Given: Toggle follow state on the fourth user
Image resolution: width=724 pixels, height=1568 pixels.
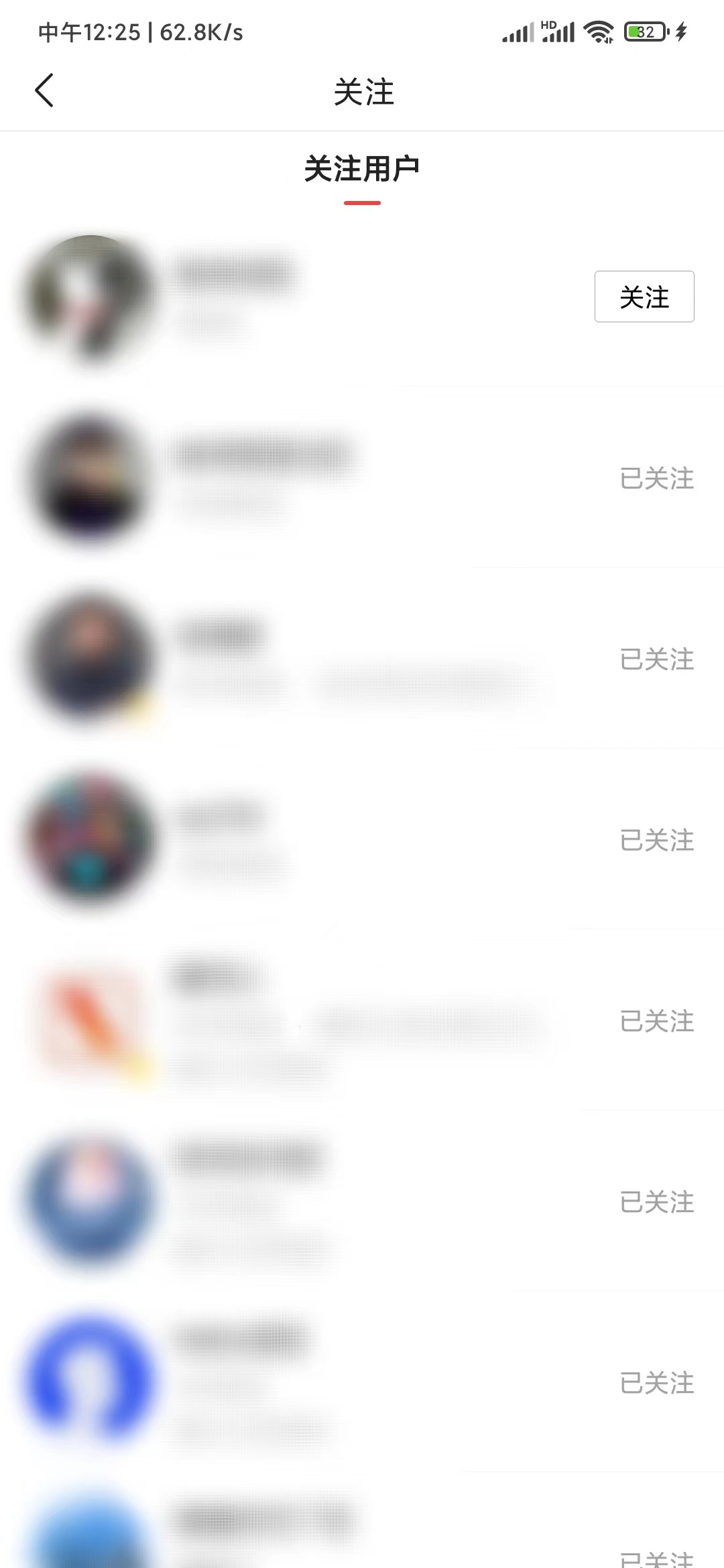Looking at the screenshot, I should tap(656, 840).
